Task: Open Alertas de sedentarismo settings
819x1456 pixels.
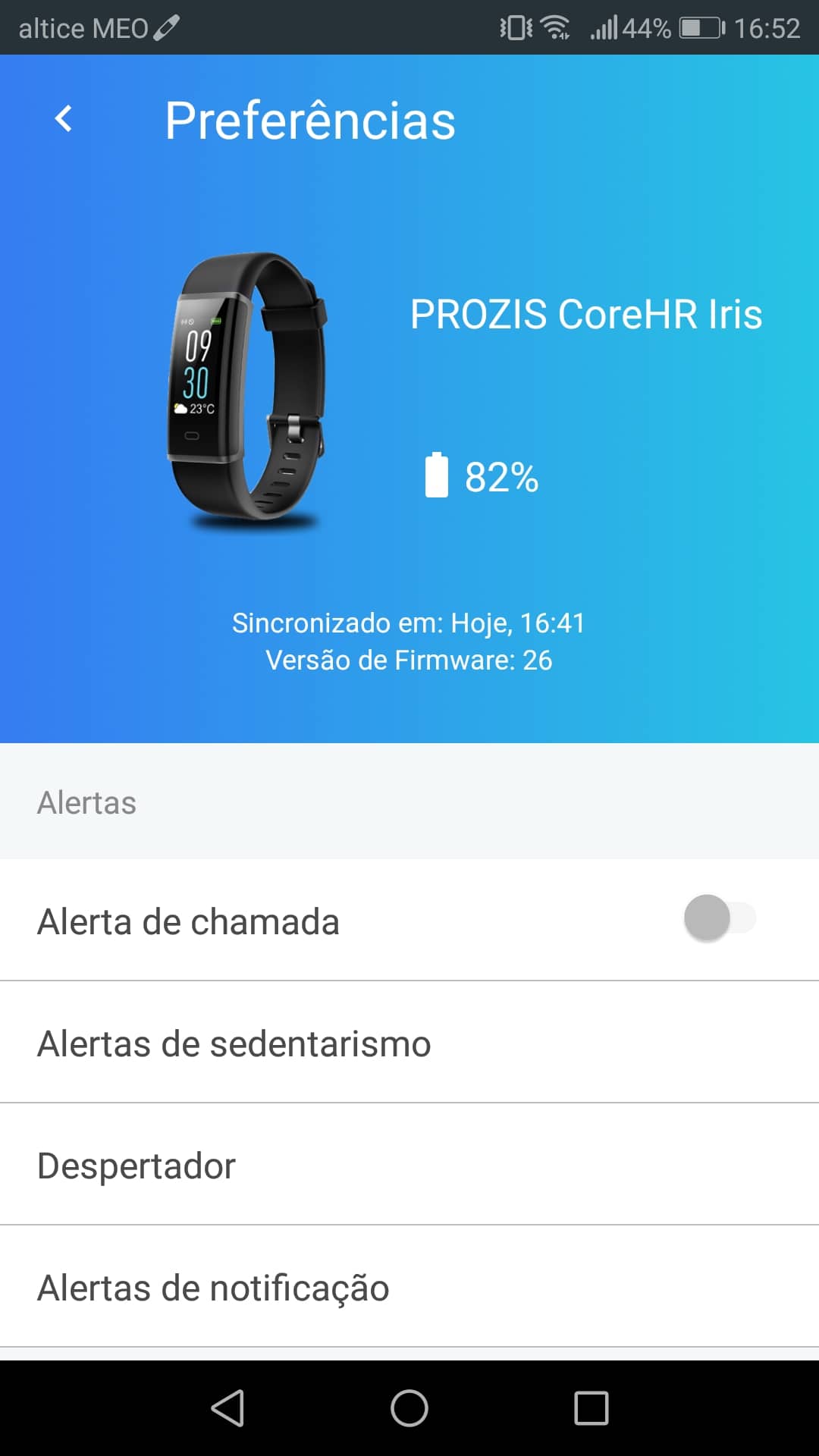Action: [x=409, y=1043]
